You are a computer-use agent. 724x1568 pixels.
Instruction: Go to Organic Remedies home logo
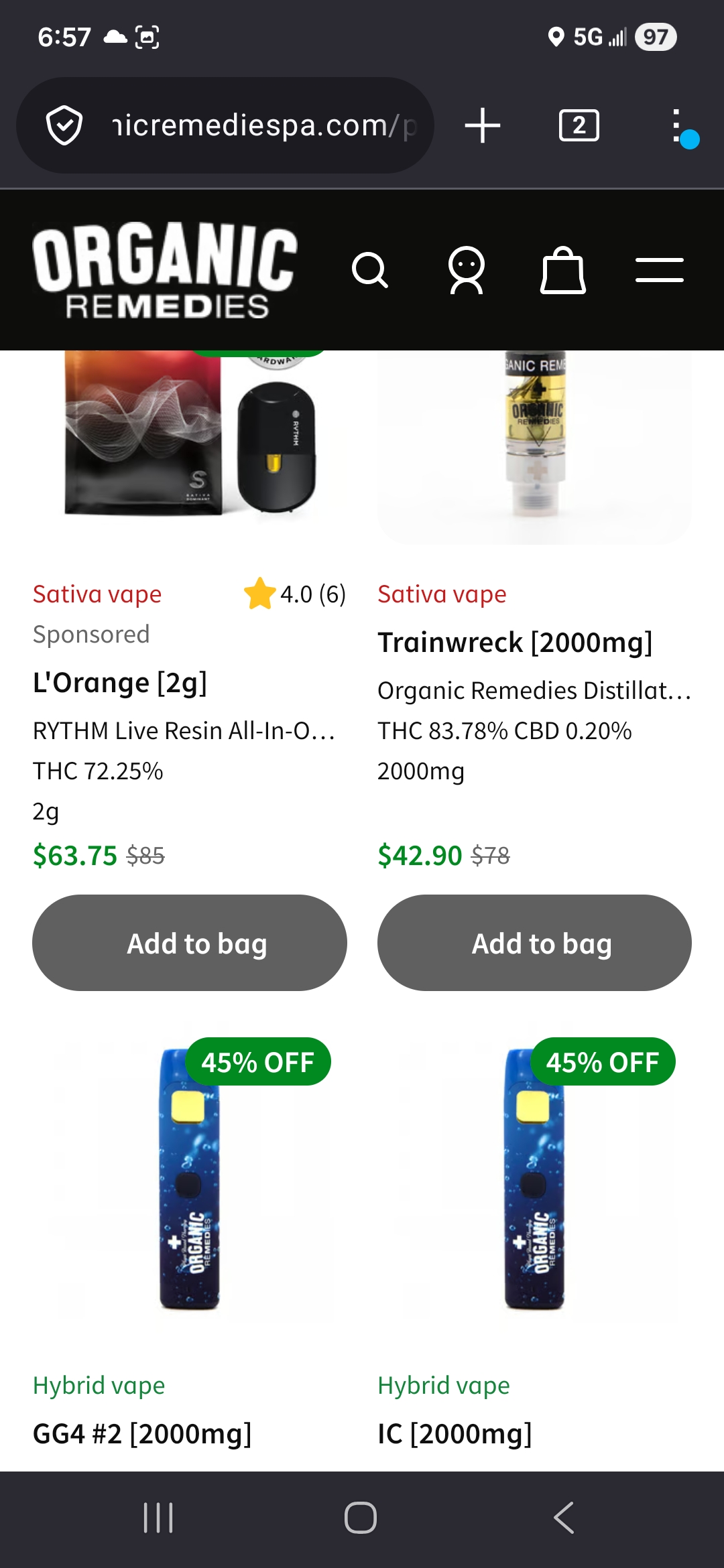(165, 270)
